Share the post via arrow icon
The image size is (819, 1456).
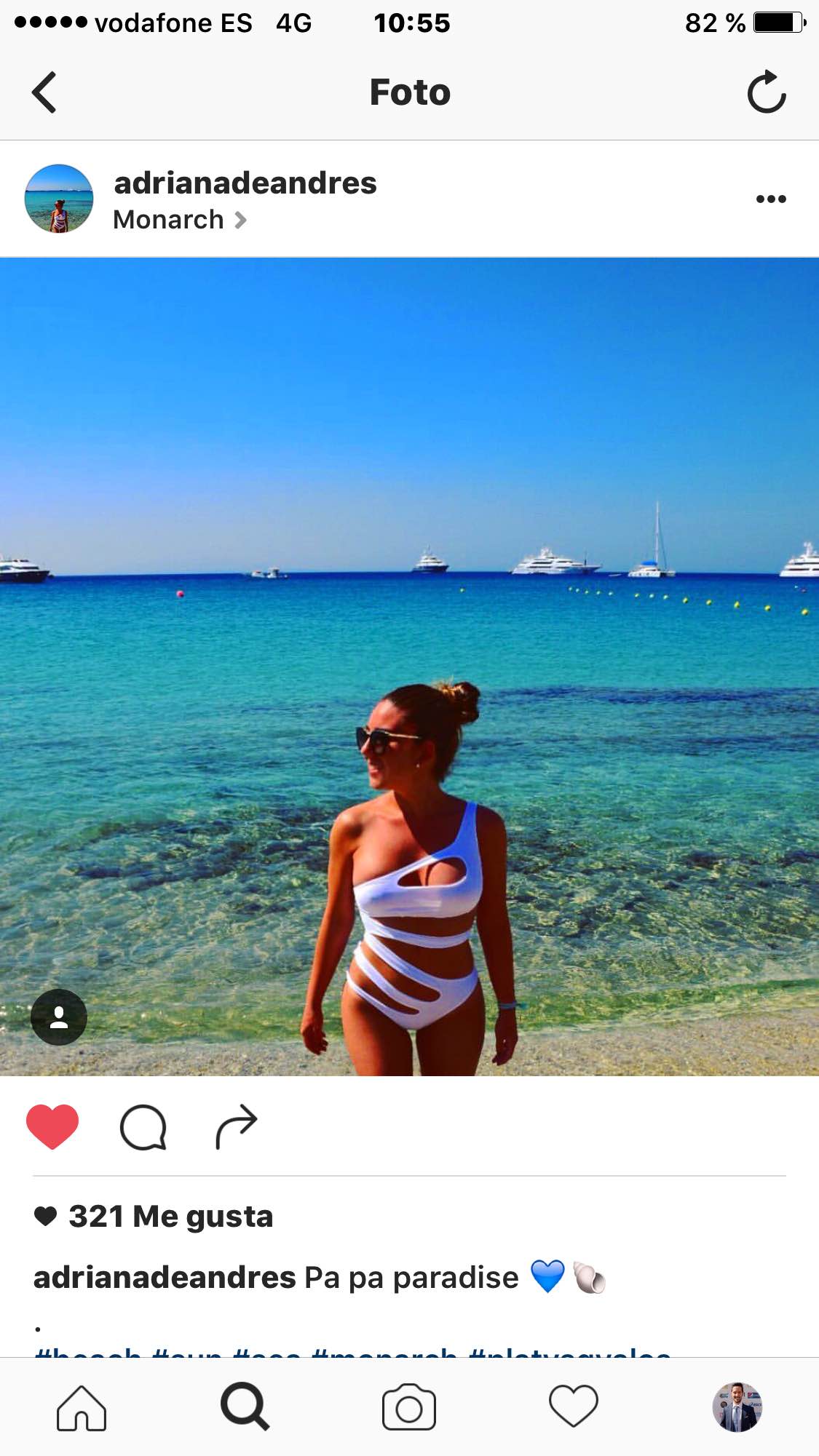tap(237, 1126)
